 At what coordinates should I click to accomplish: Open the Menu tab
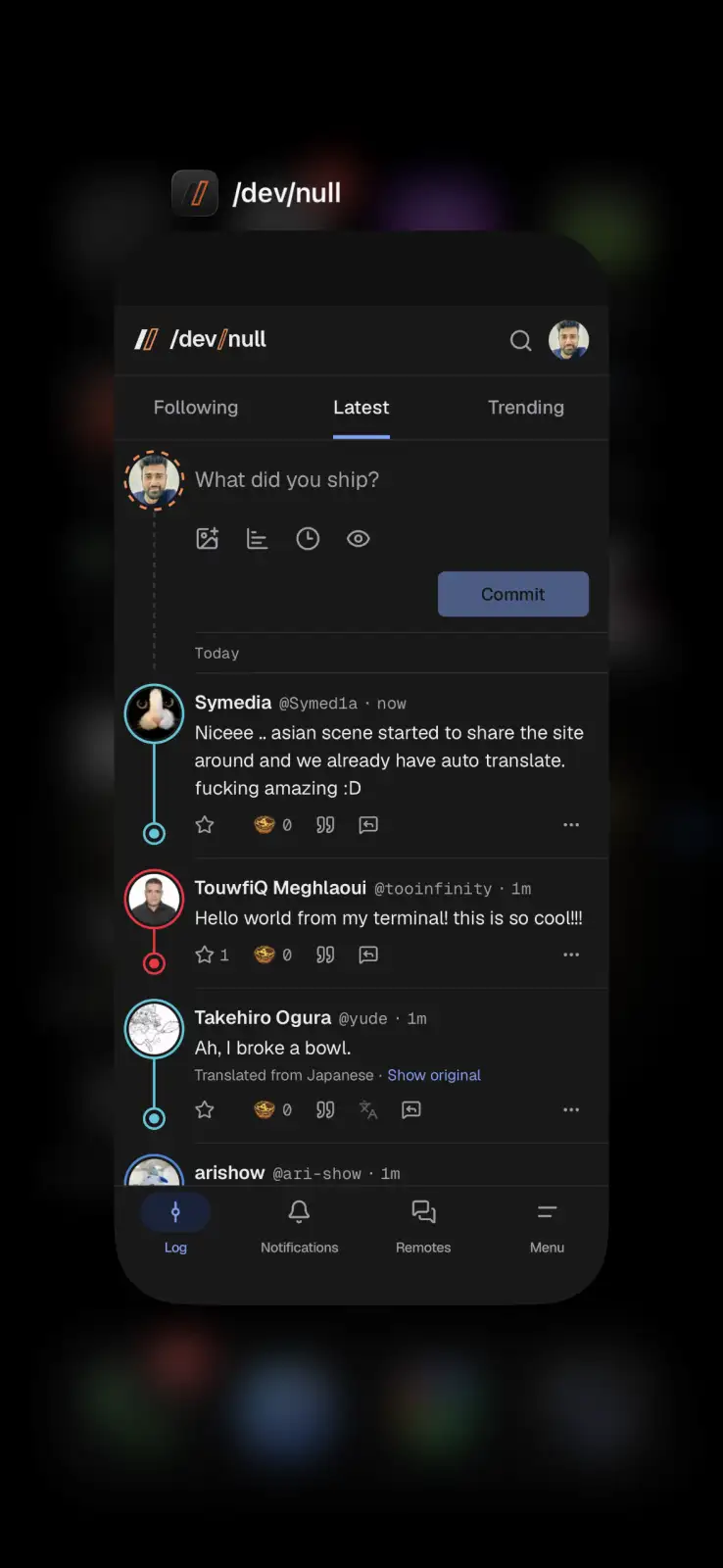pos(547,1226)
